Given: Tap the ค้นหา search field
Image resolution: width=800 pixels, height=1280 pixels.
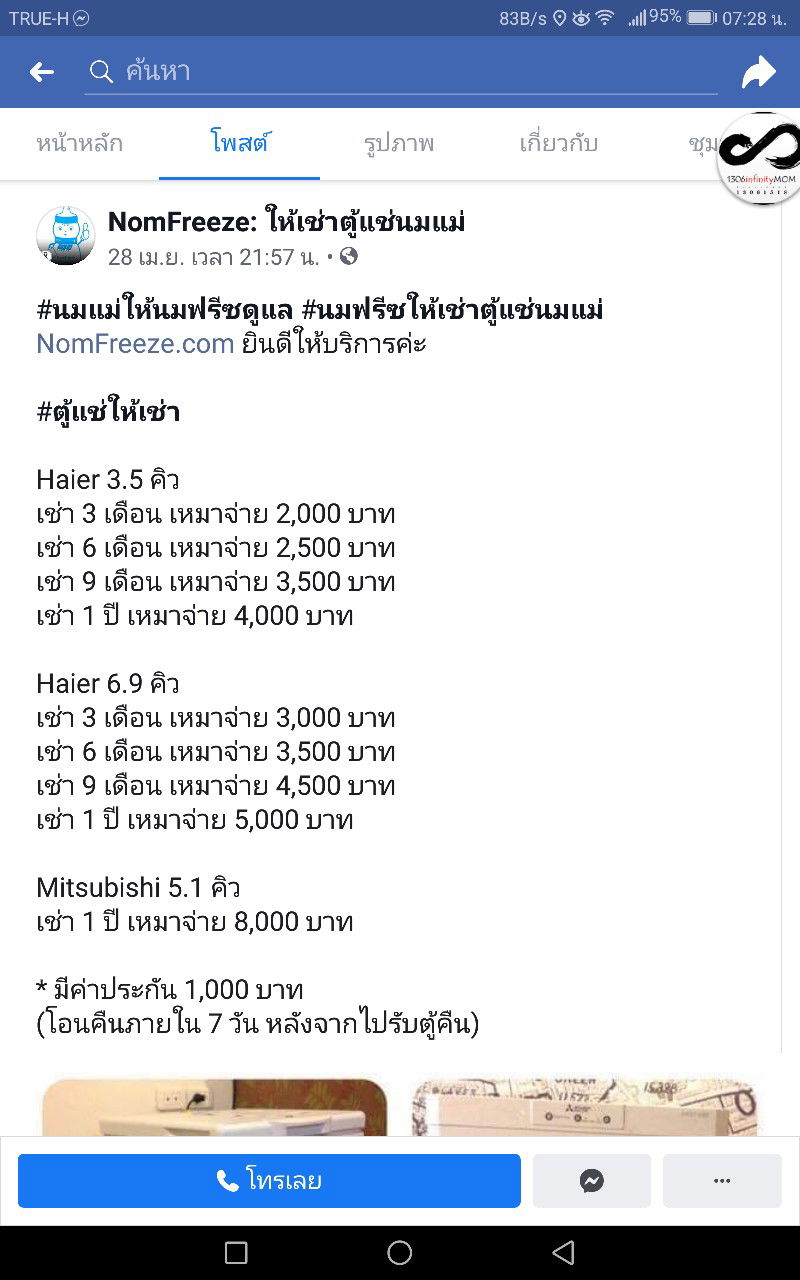Looking at the screenshot, I should (x=400, y=72).
